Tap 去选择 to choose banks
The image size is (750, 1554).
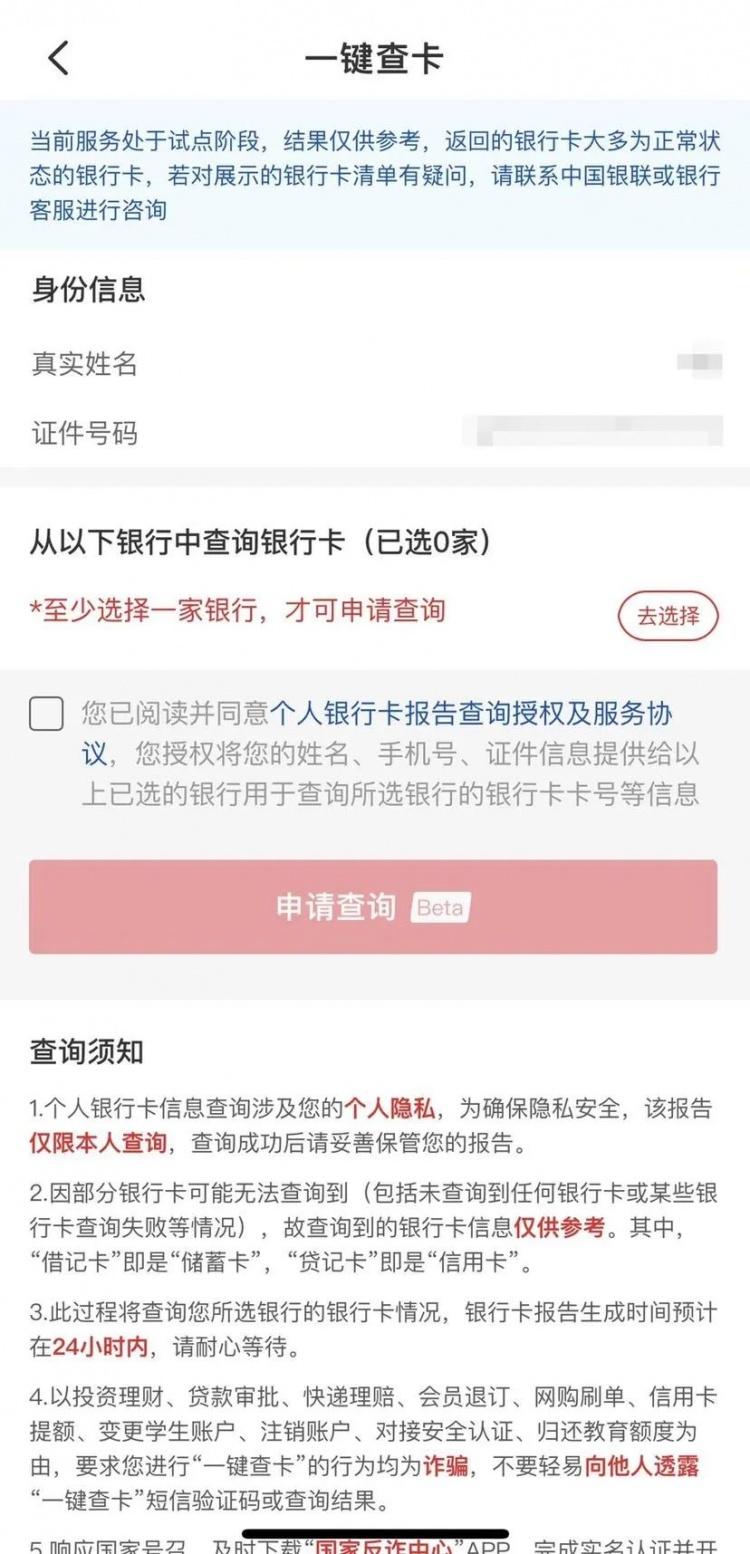pos(667,616)
